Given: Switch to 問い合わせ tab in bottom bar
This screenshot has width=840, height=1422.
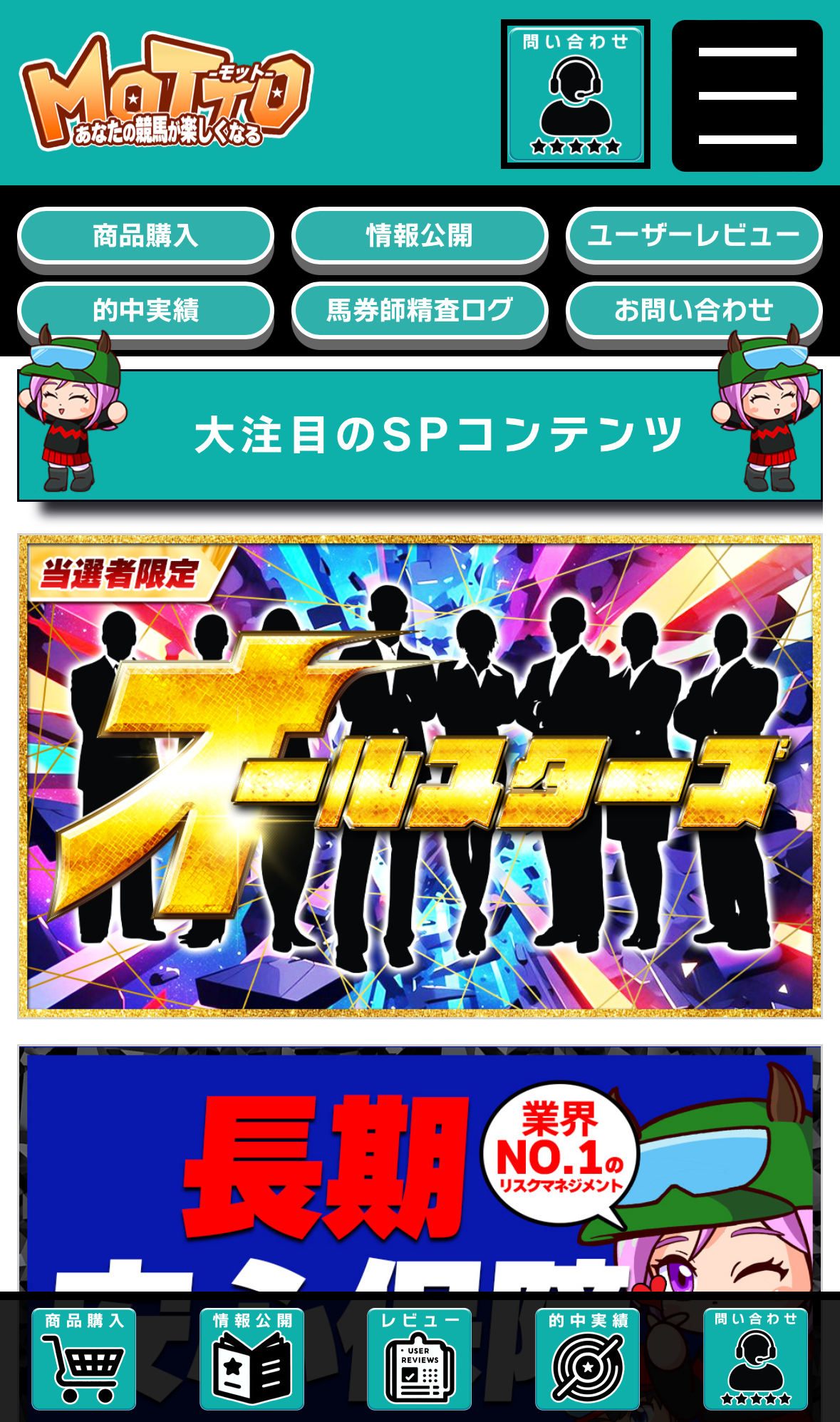Looking at the screenshot, I should 755,1359.
